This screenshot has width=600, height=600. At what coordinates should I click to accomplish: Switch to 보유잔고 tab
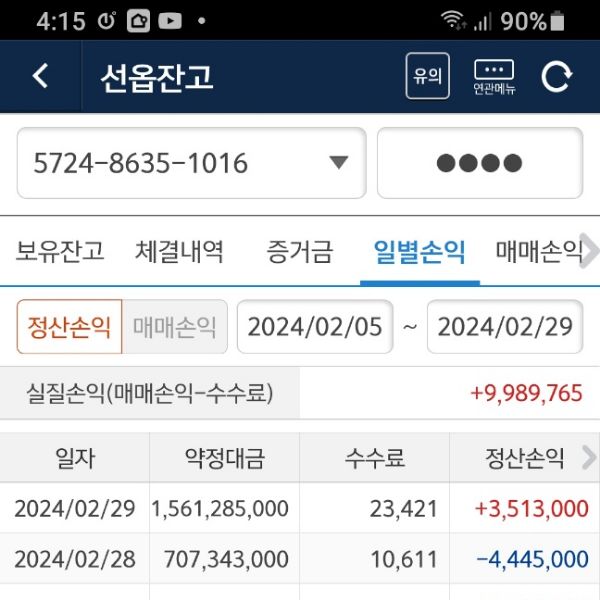(60, 251)
